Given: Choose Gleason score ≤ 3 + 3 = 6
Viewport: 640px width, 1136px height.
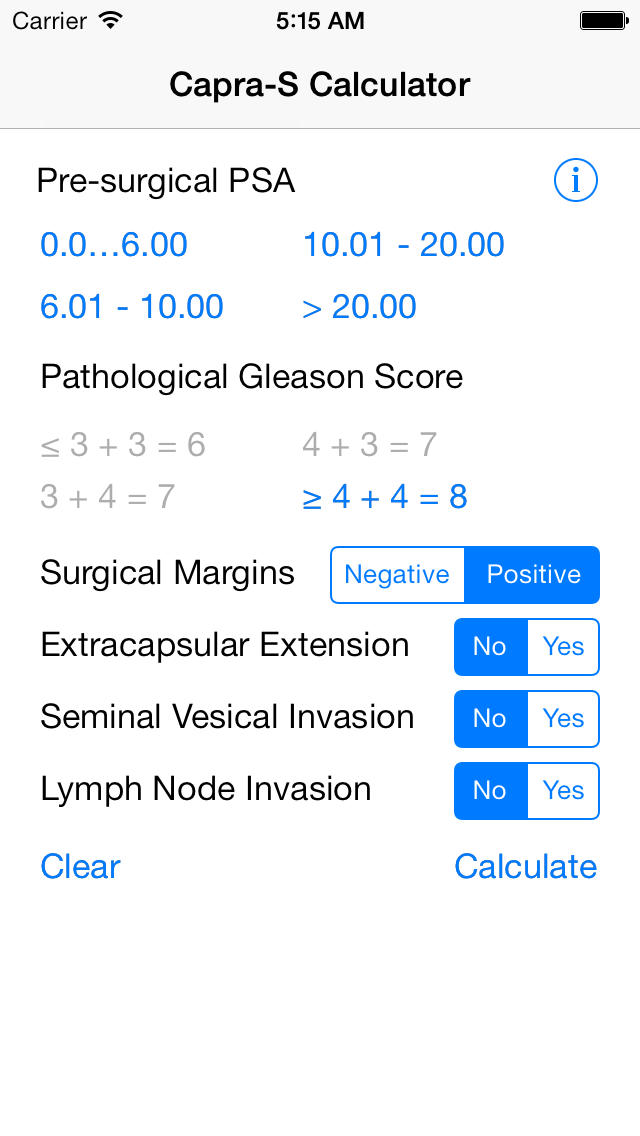Looking at the screenshot, I should click(x=123, y=444).
